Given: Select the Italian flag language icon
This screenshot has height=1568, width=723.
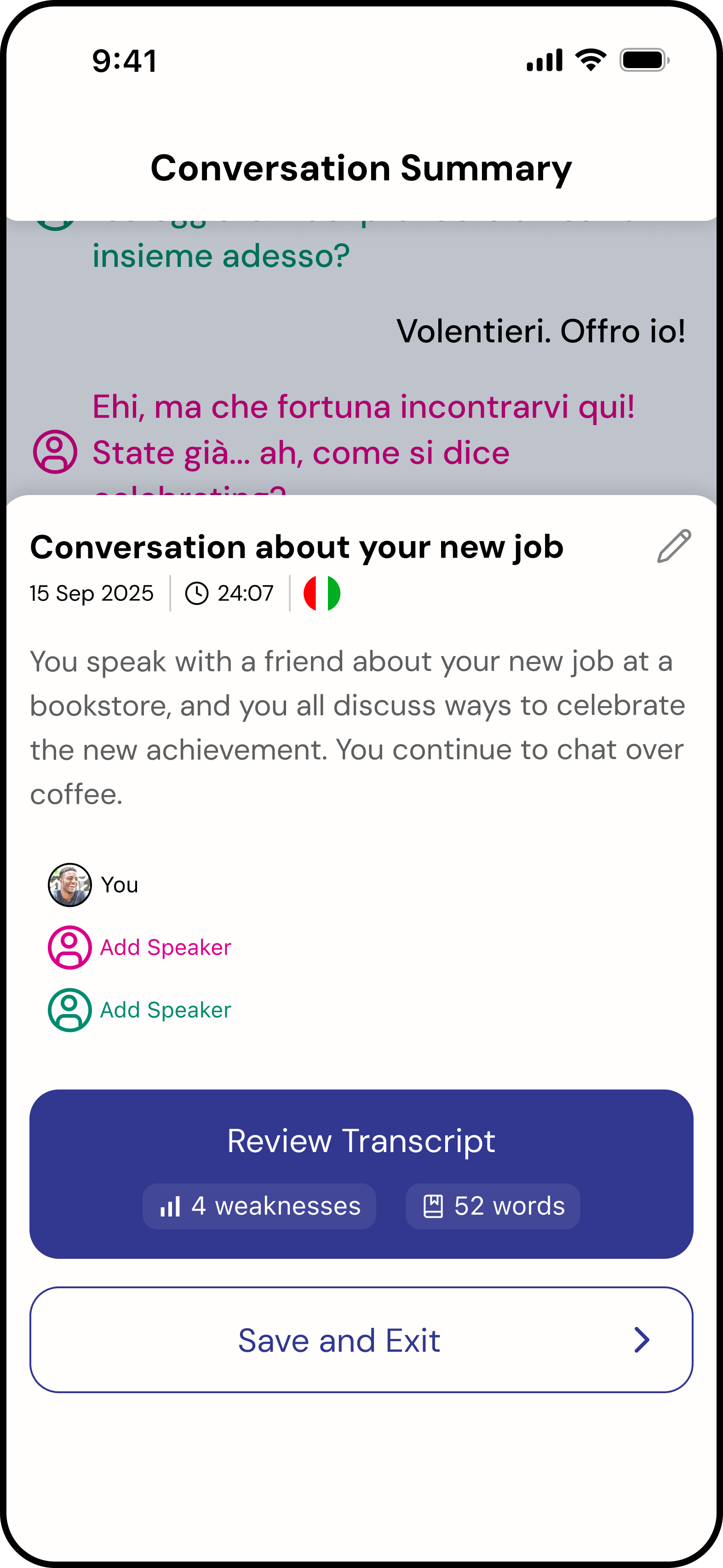Looking at the screenshot, I should pos(322,591).
